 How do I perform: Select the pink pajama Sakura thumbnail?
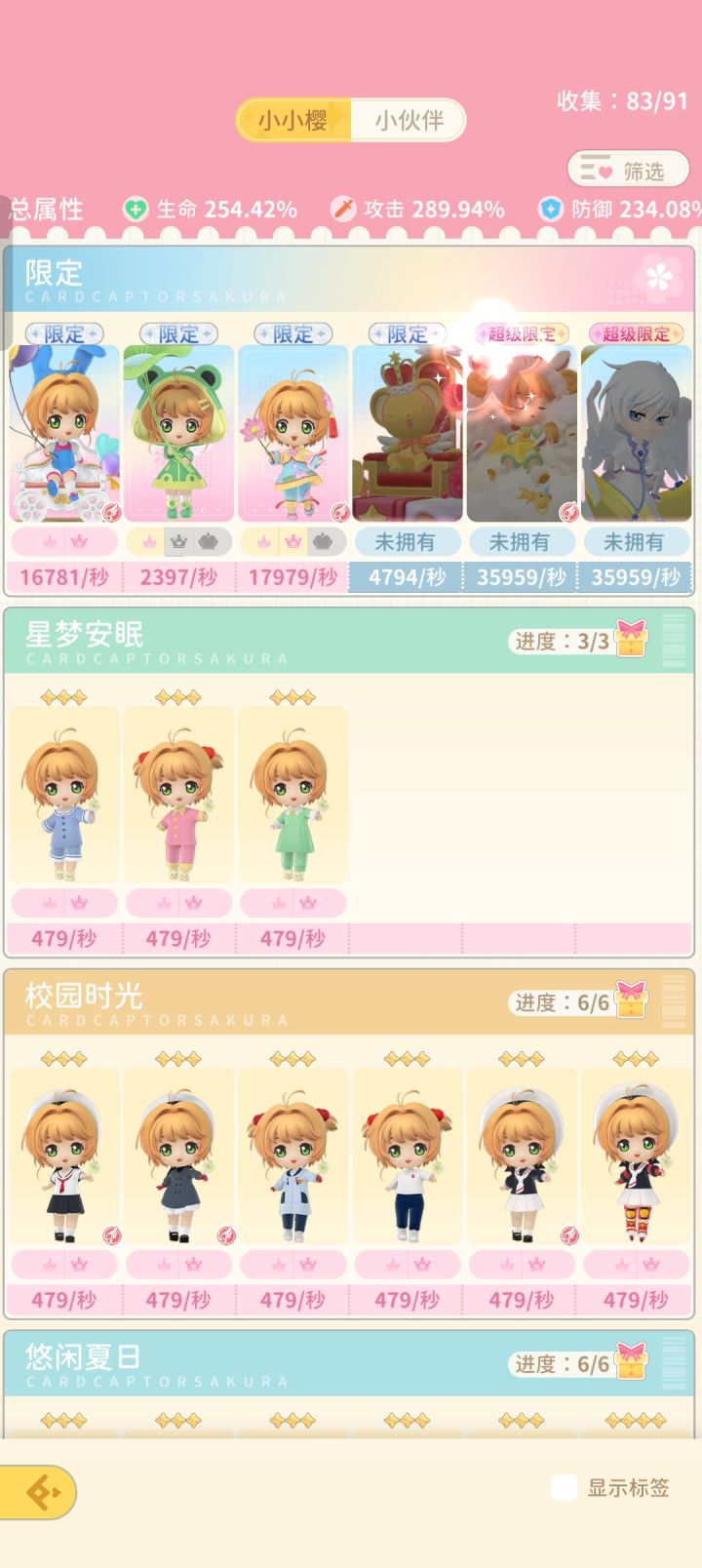tap(178, 792)
